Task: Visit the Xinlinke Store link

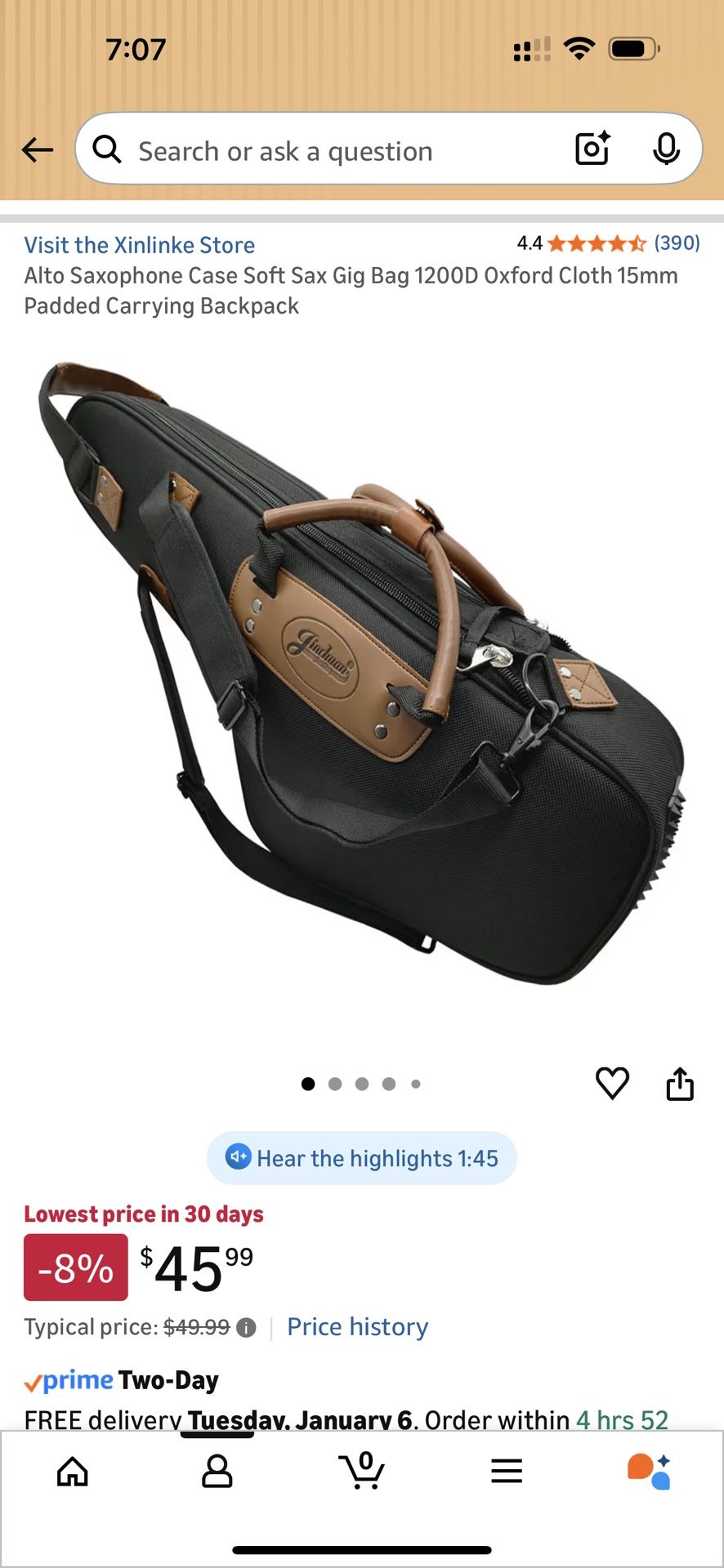Action: pos(139,245)
